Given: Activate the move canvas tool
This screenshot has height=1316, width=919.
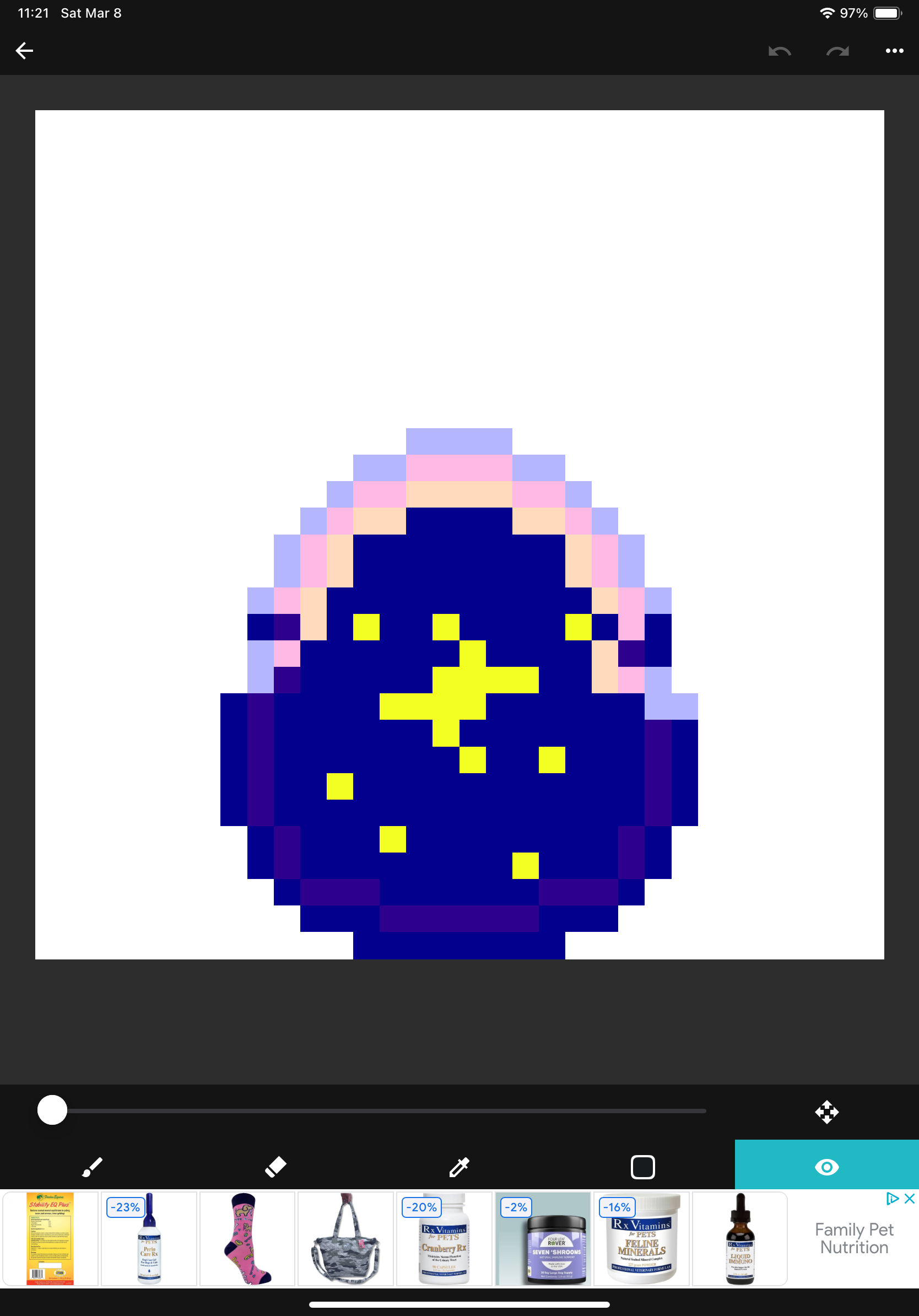Looking at the screenshot, I should tap(826, 1112).
